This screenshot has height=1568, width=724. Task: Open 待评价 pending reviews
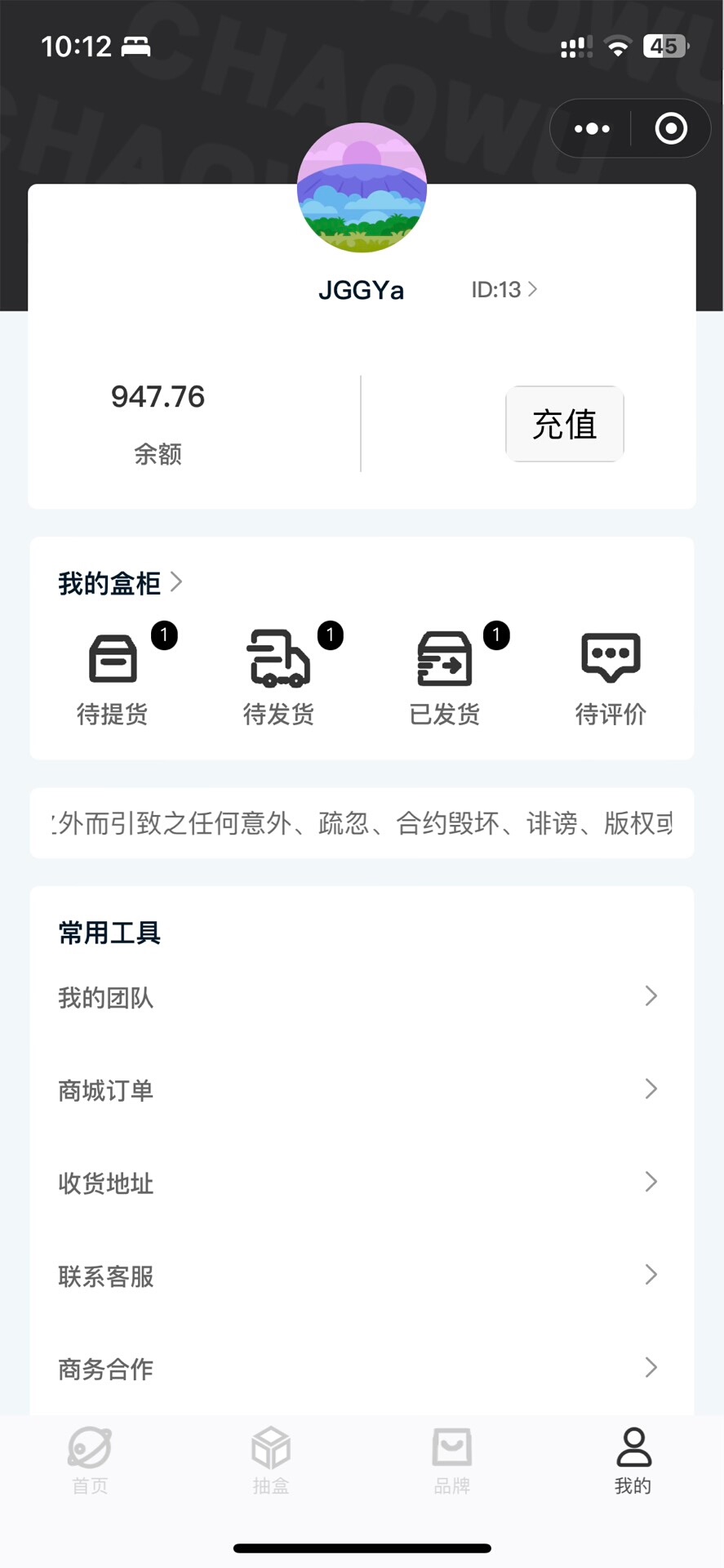(x=611, y=678)
